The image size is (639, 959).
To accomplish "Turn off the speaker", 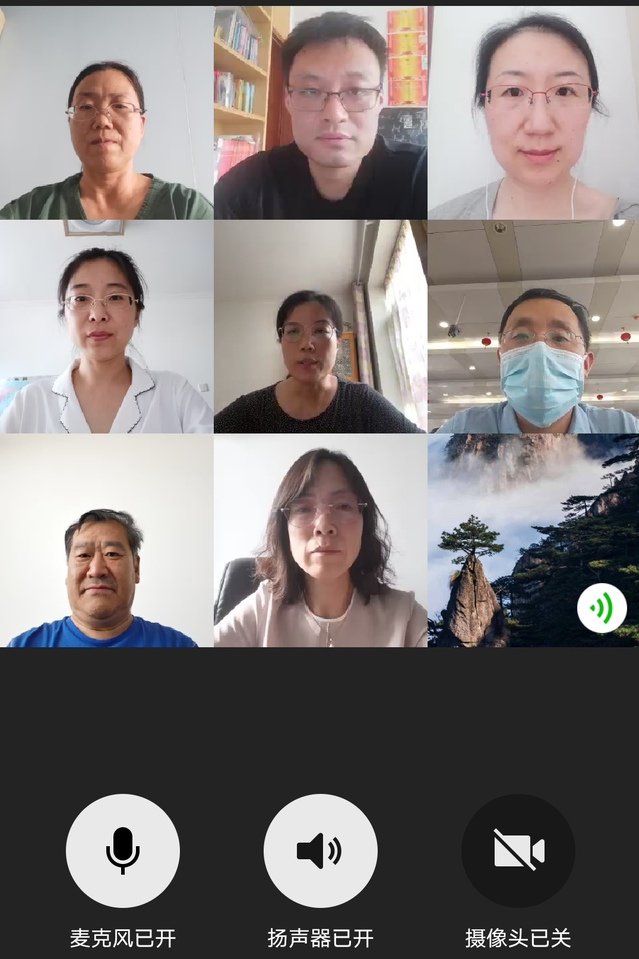I will 320,851.
